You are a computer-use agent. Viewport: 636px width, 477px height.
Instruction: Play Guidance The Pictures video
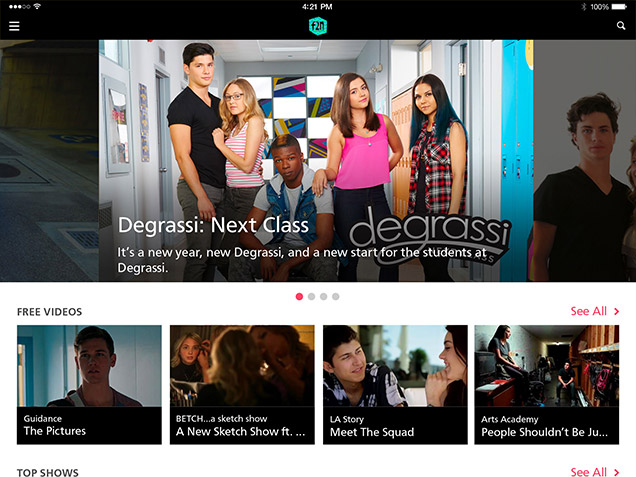pyautogui.click(x=89, y=384)
